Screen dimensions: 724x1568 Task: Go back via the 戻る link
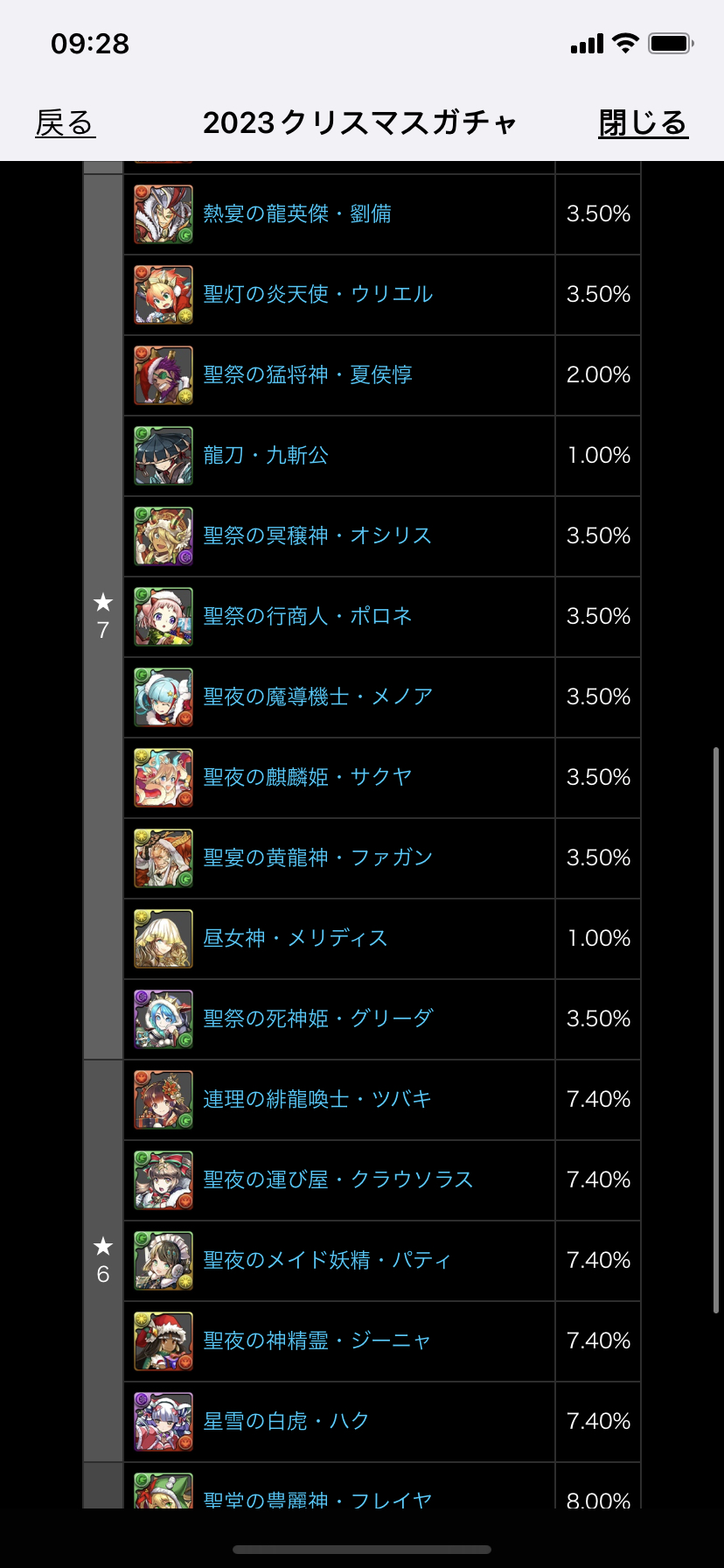pos(66,123)
